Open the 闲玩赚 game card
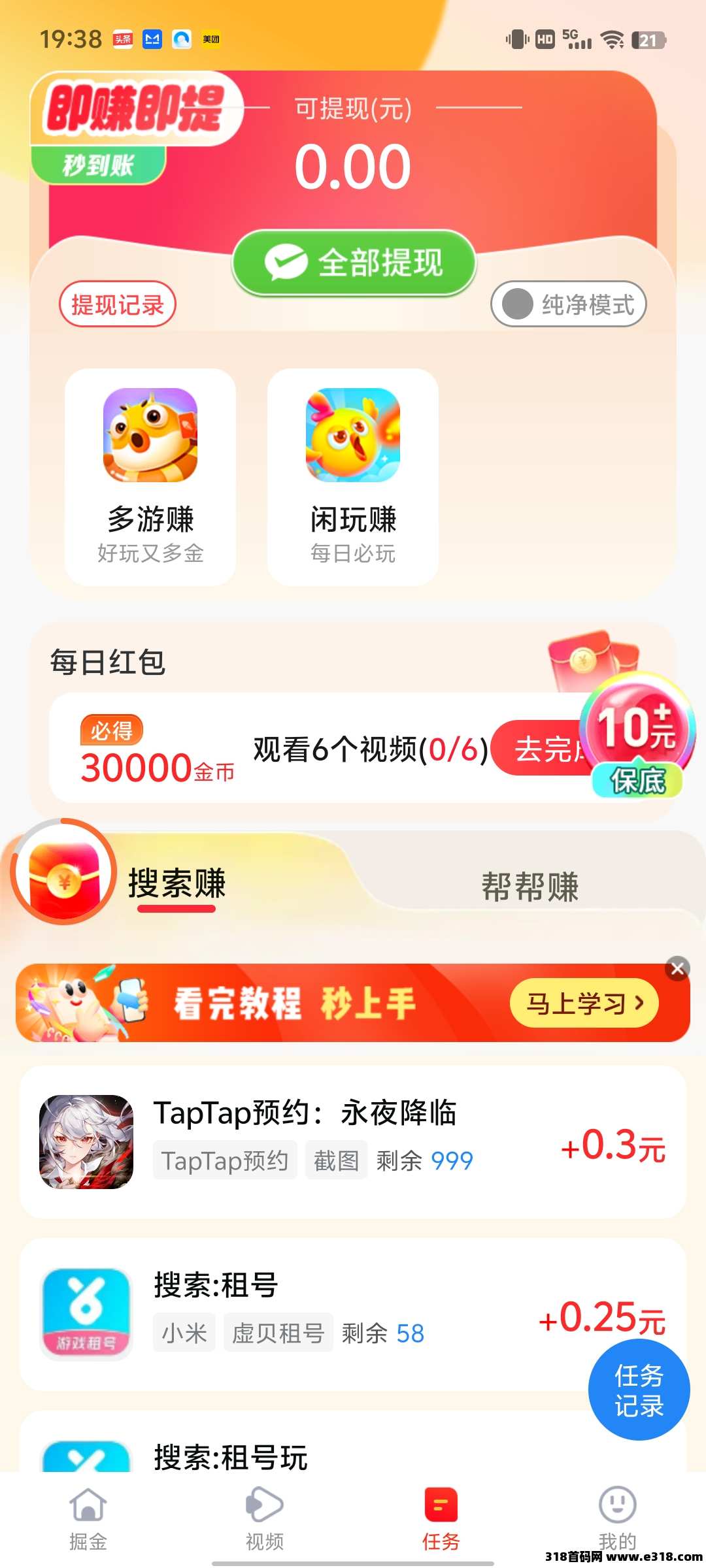 click(353, 476)
